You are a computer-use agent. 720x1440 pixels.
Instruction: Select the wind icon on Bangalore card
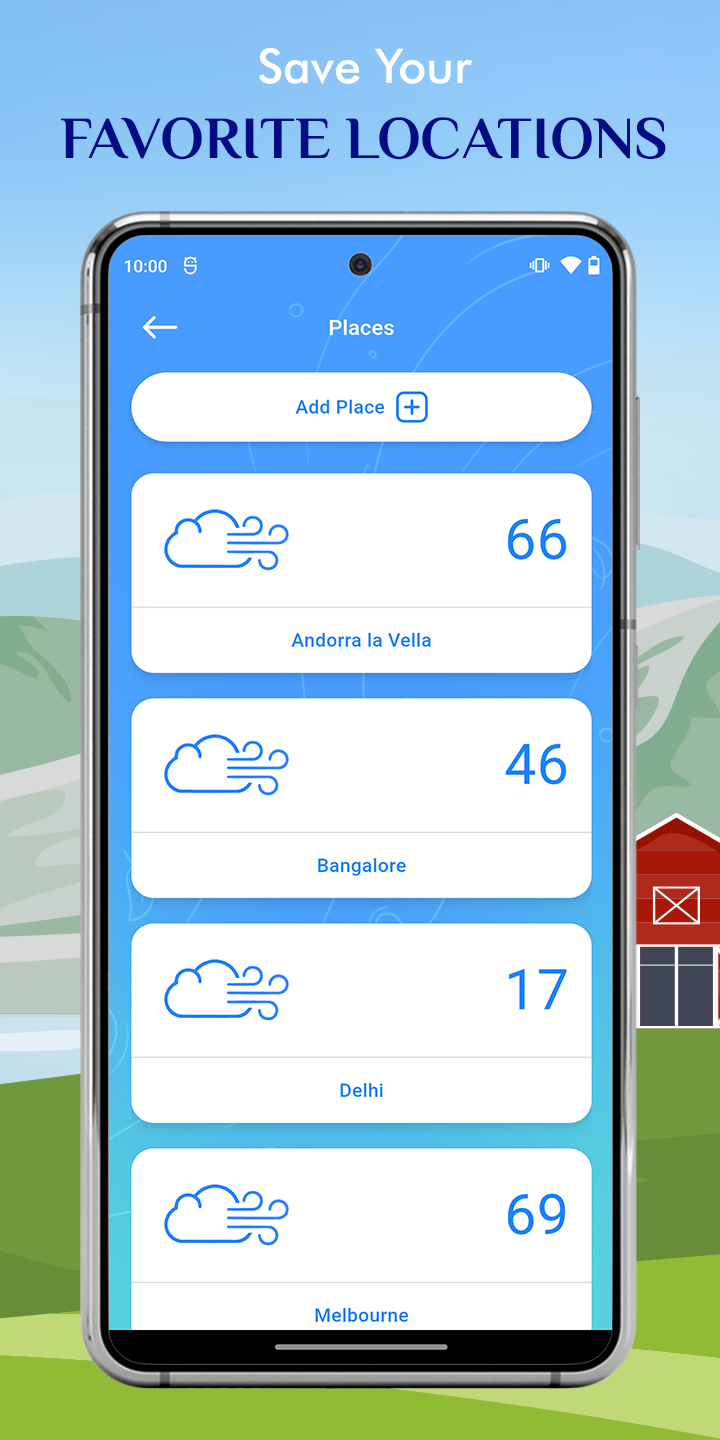[227, 764]
